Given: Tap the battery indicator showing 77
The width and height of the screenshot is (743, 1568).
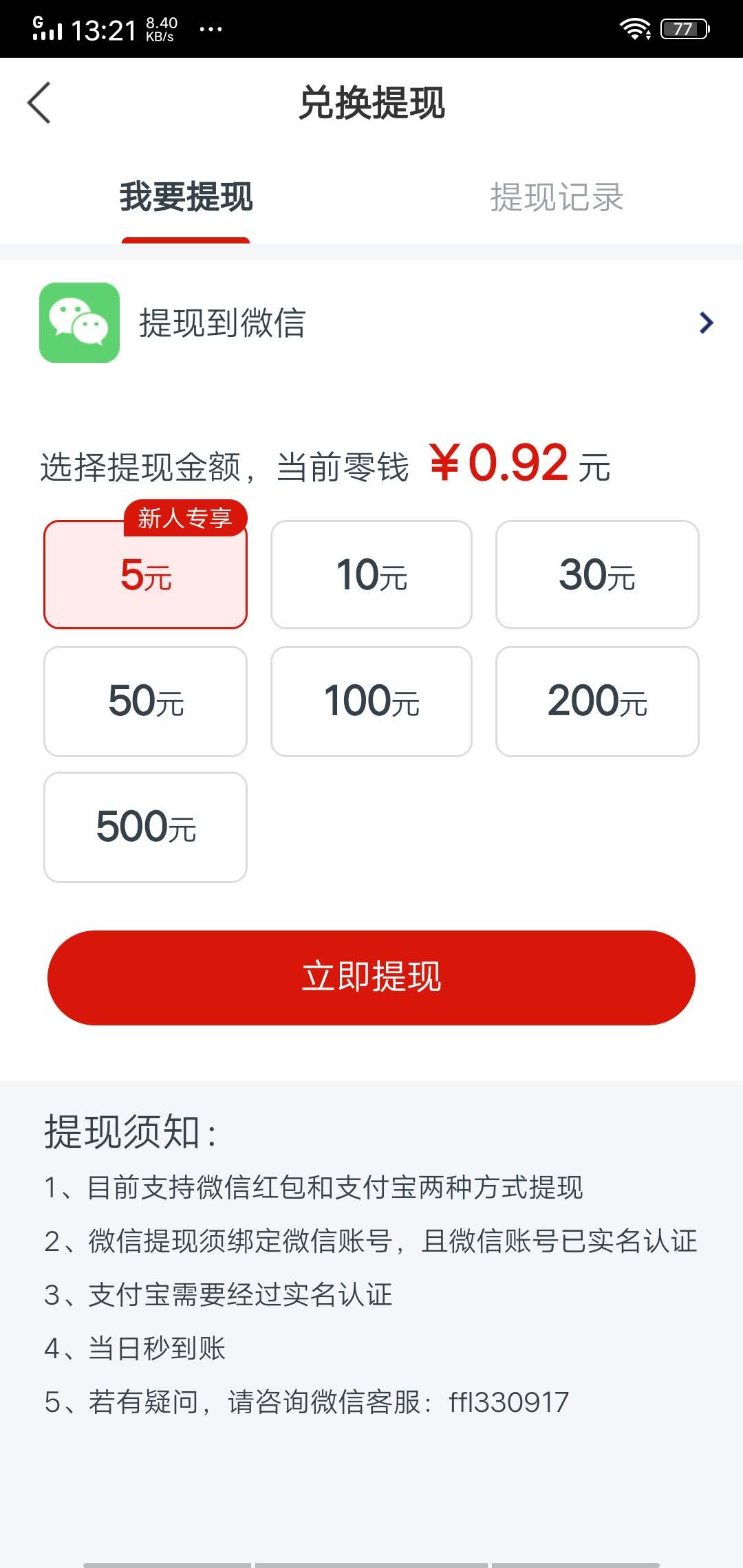Looking at the screenshot, I should pos(683,28).
